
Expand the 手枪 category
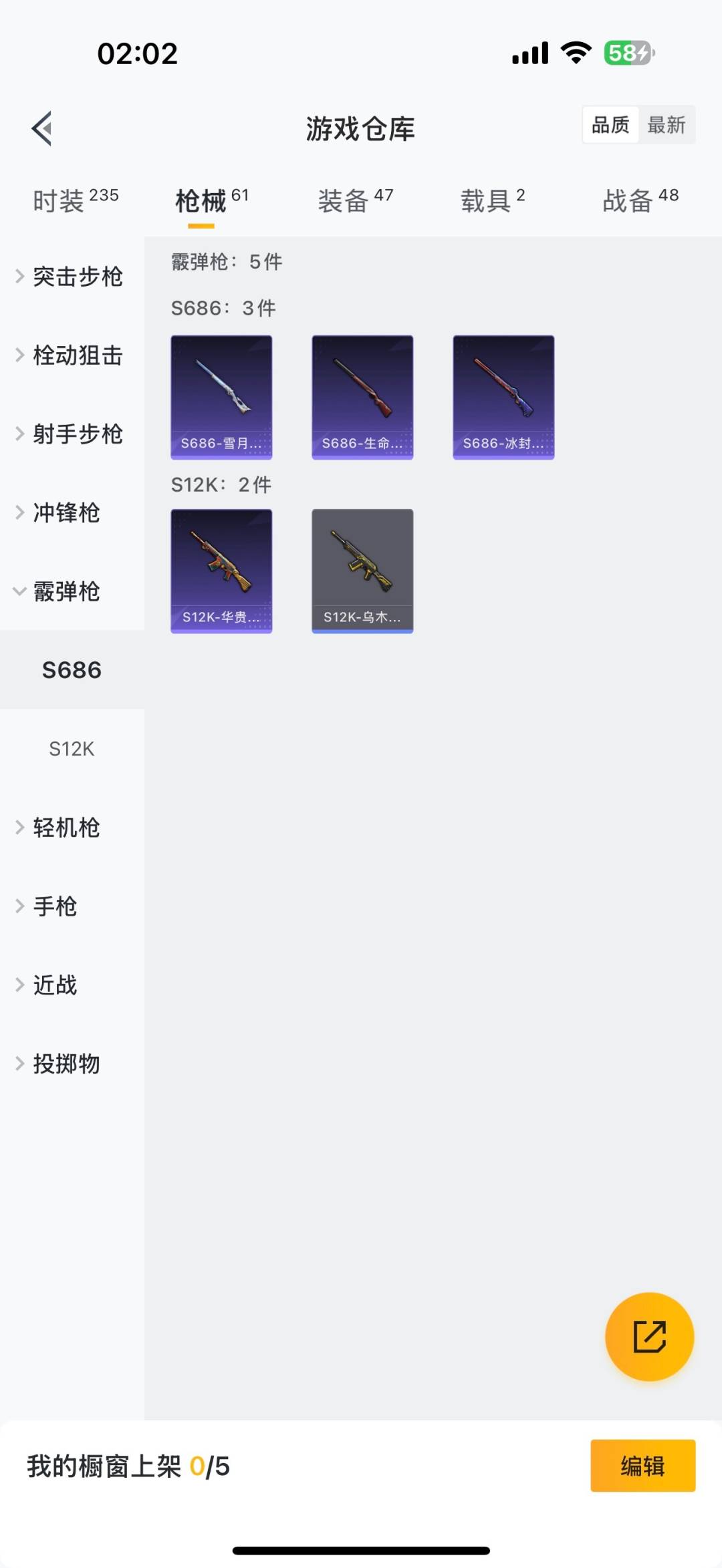(x=55, y=907)
